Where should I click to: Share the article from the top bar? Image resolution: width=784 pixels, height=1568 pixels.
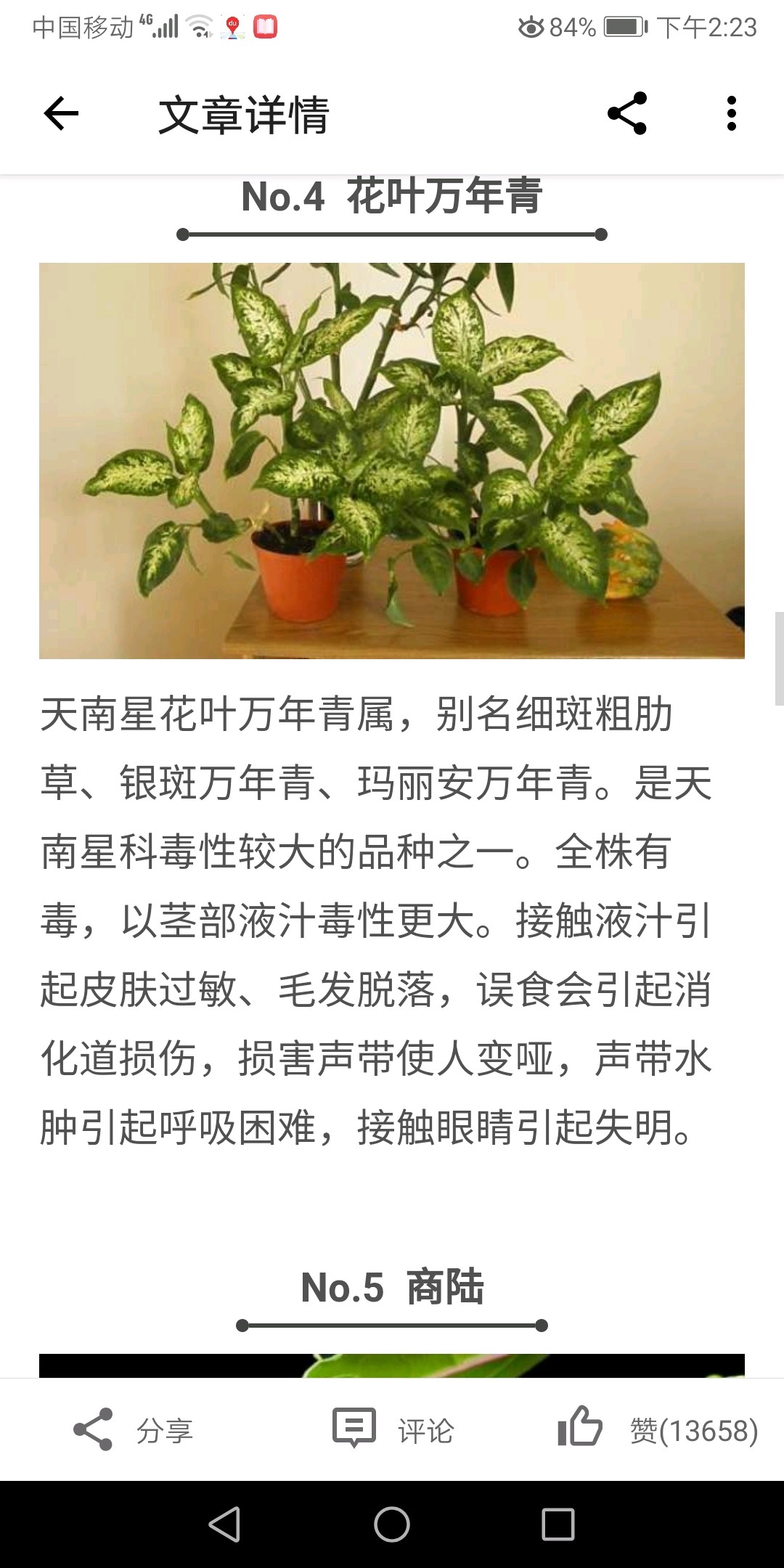click(626, 114)
